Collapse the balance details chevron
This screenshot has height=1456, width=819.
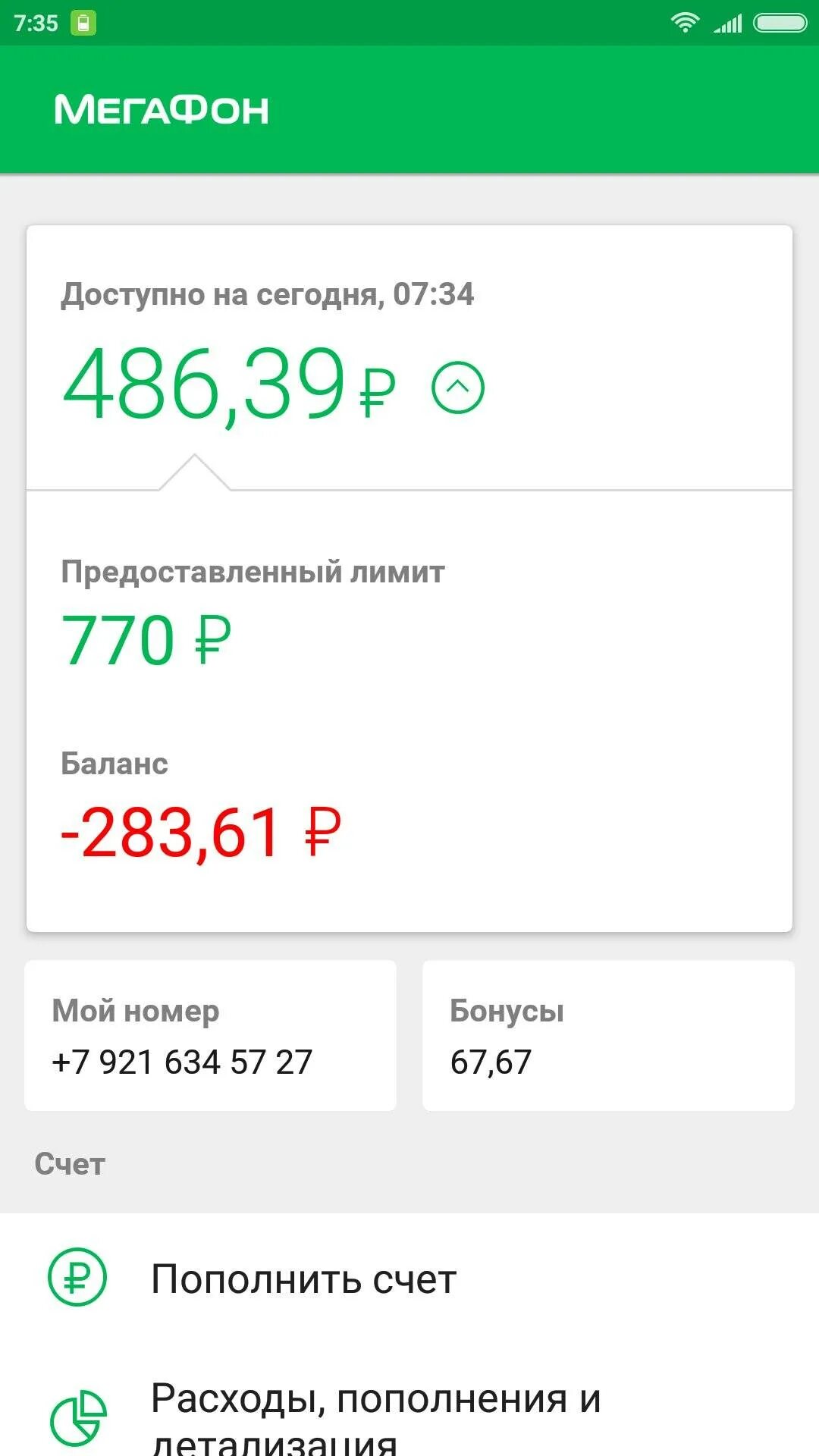pyautogui.click(x=458, y=388)
